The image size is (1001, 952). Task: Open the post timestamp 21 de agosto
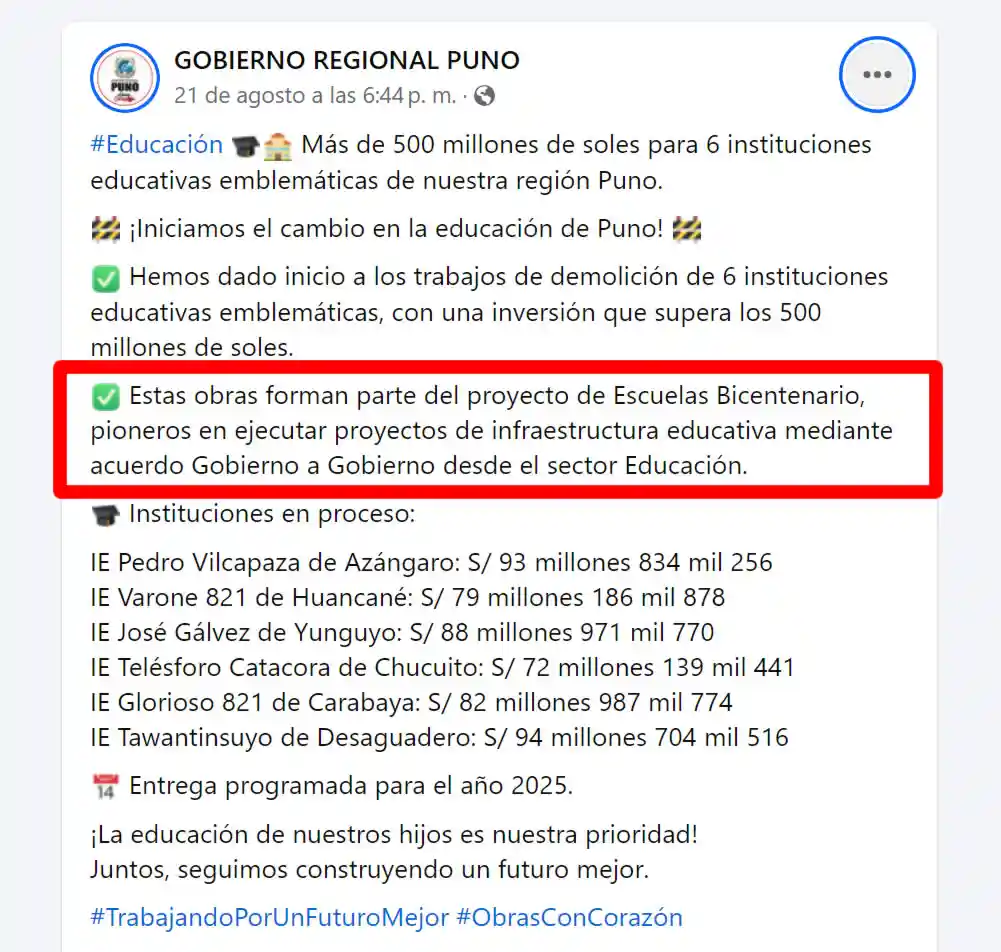click(x=314, y=96)
